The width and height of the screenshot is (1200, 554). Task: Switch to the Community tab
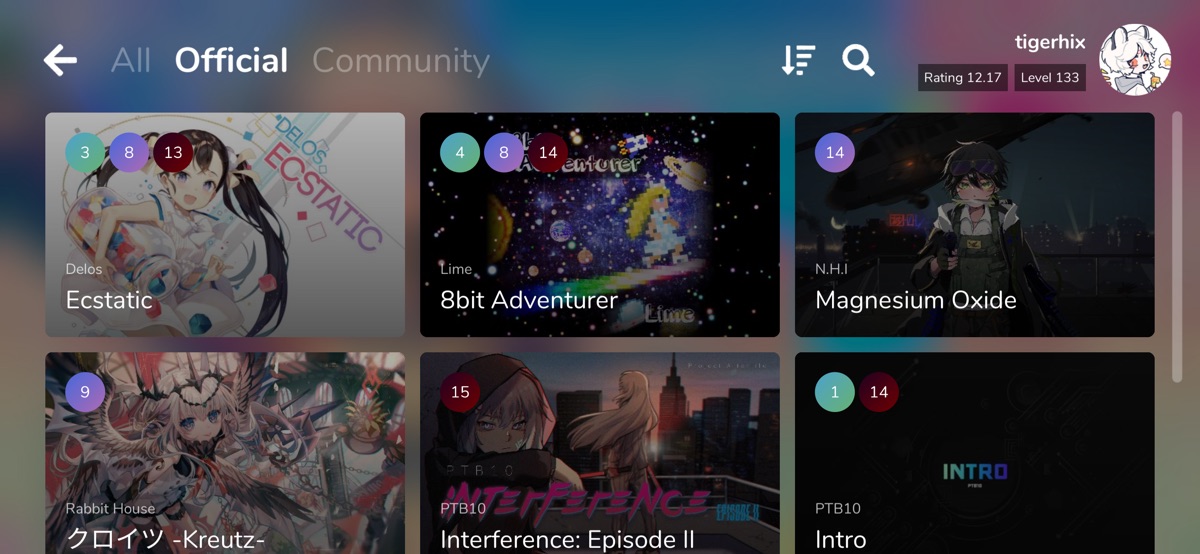[x=400, y=61]
